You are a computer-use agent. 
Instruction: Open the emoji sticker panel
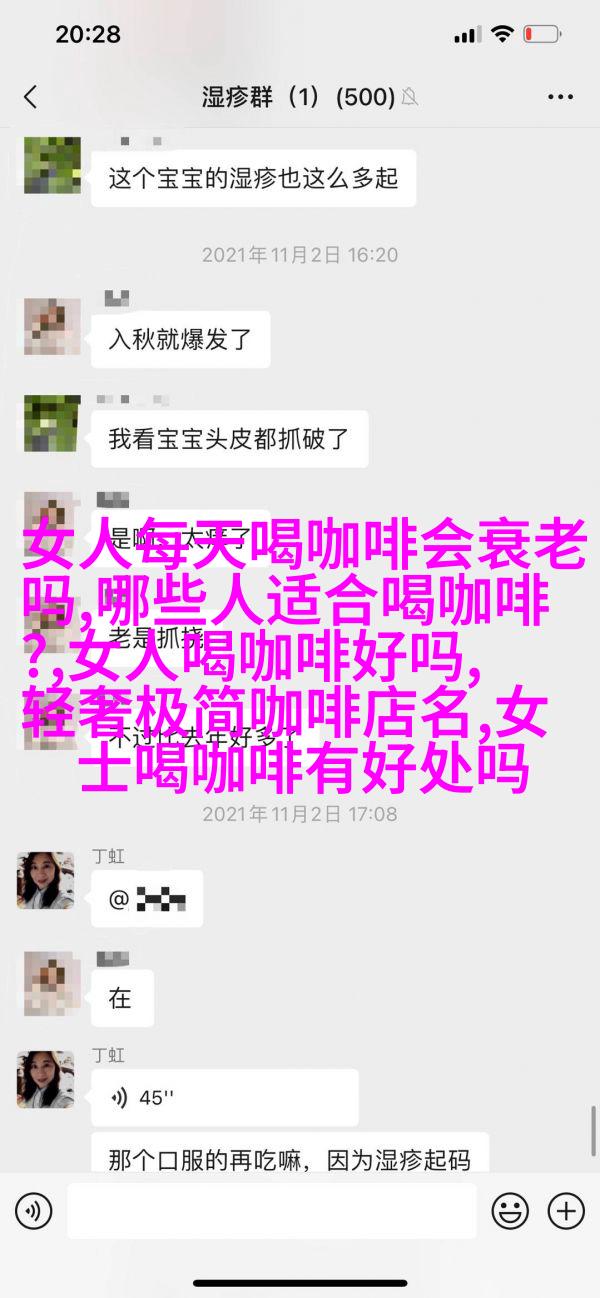pos(510,1211)
